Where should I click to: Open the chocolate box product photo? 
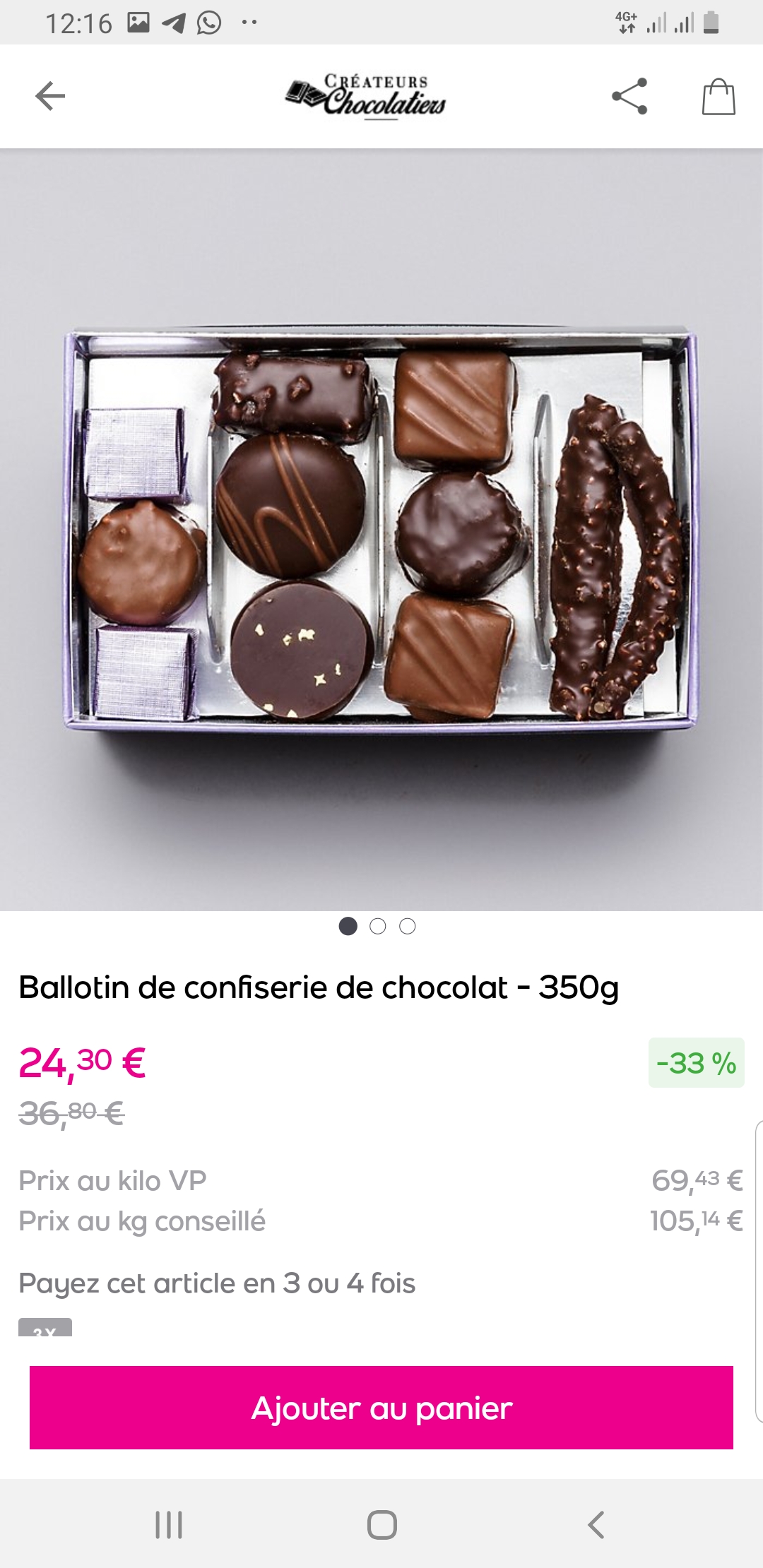coord(381,530)
